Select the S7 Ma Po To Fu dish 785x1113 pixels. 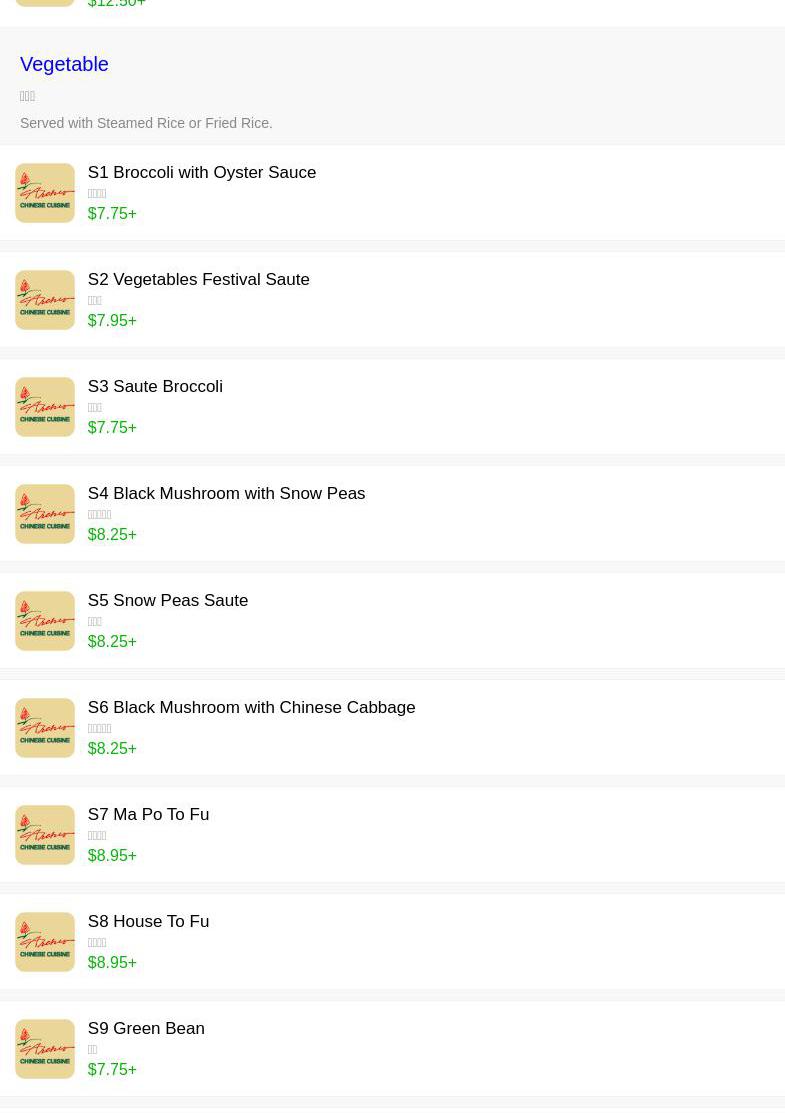(148, 815)
